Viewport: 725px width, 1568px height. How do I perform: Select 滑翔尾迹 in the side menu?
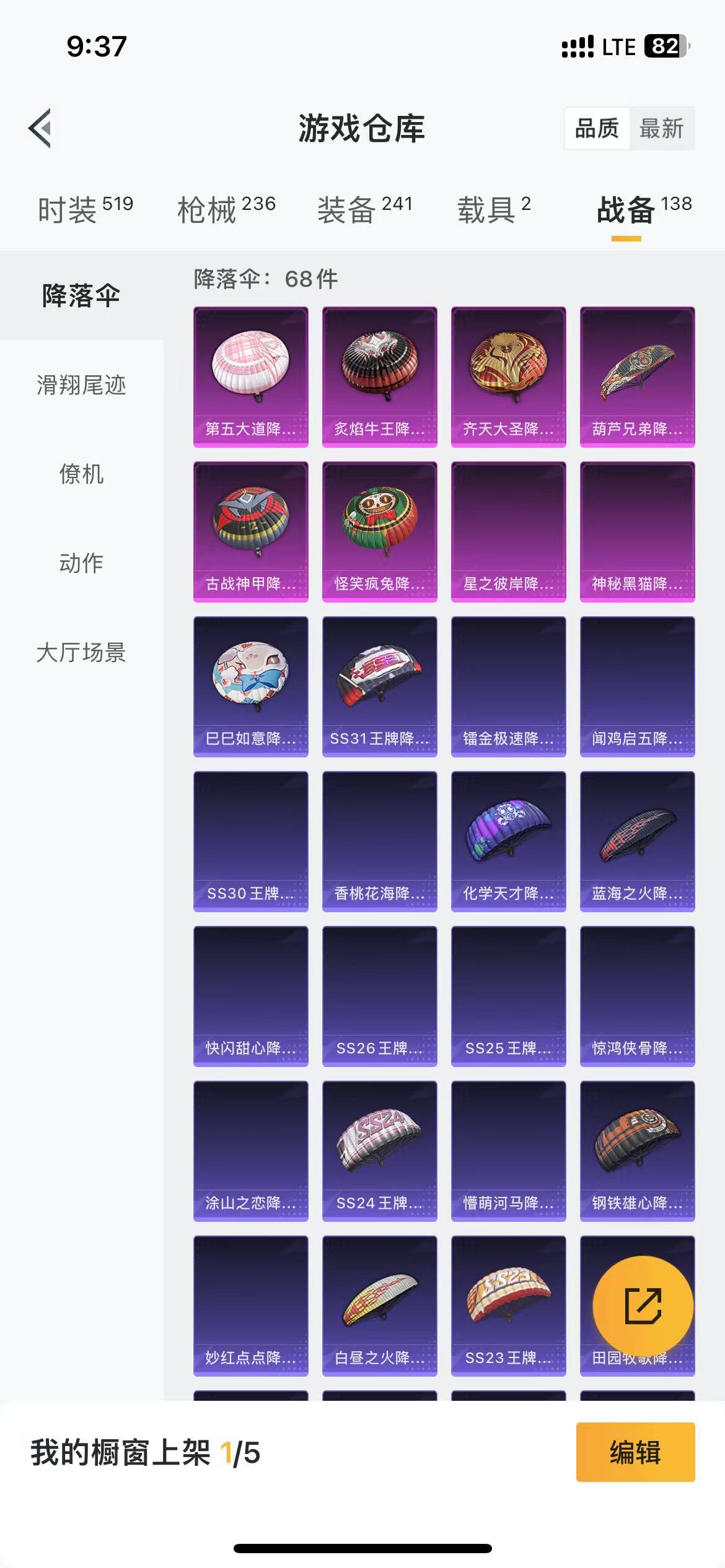pos(81,385)
